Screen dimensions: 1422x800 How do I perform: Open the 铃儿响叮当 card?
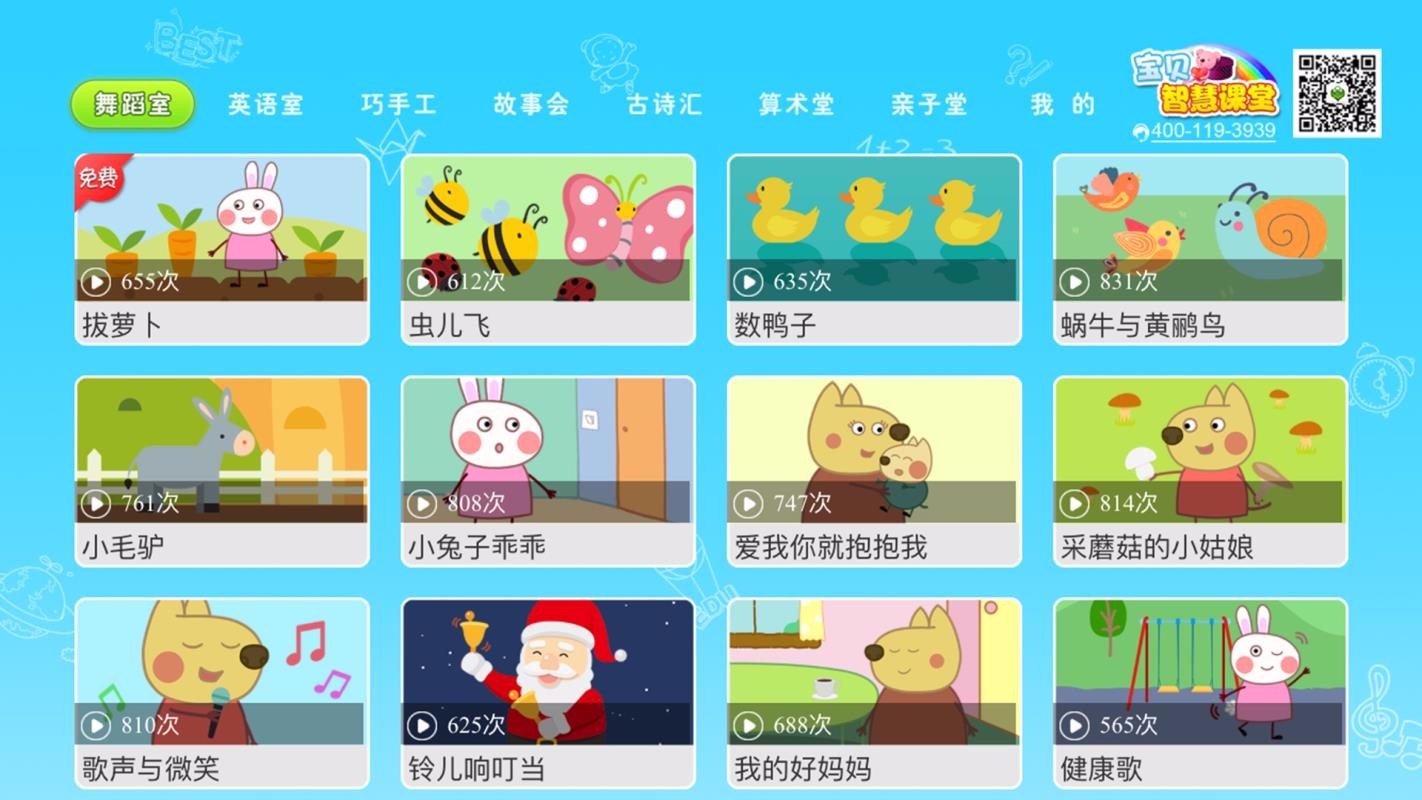[x=548, y=692]
